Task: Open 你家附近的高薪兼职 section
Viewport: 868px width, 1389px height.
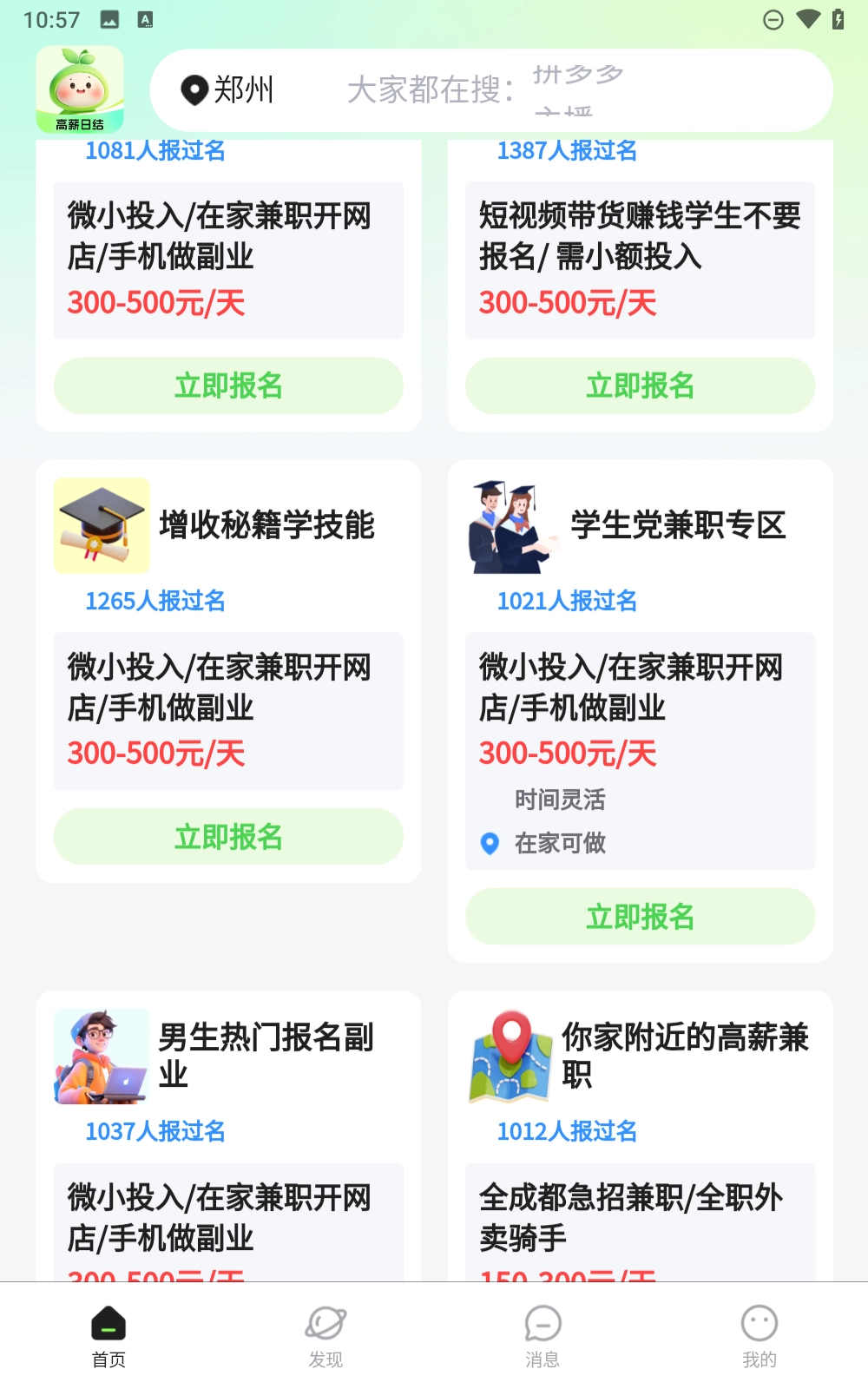Action: (684, 1055)
